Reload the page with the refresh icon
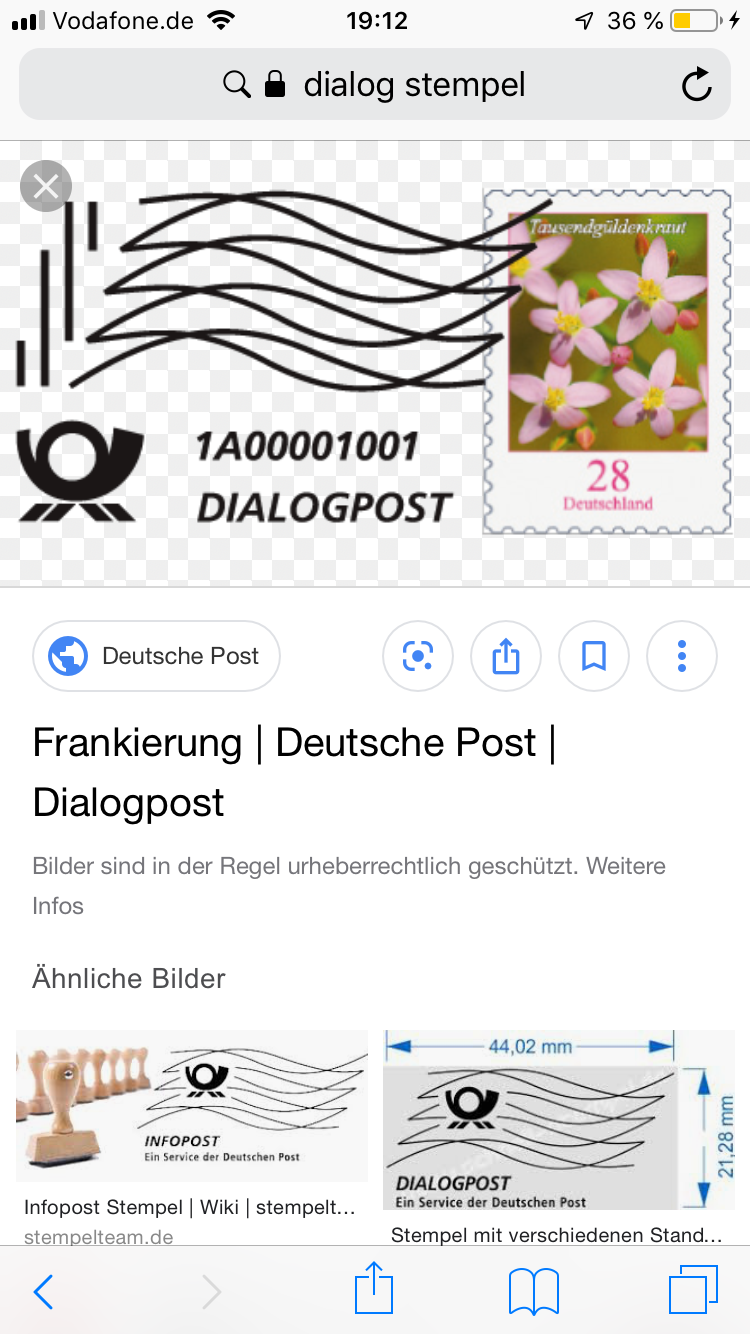The image size is (750, 1334). click(x=697, y=85)
